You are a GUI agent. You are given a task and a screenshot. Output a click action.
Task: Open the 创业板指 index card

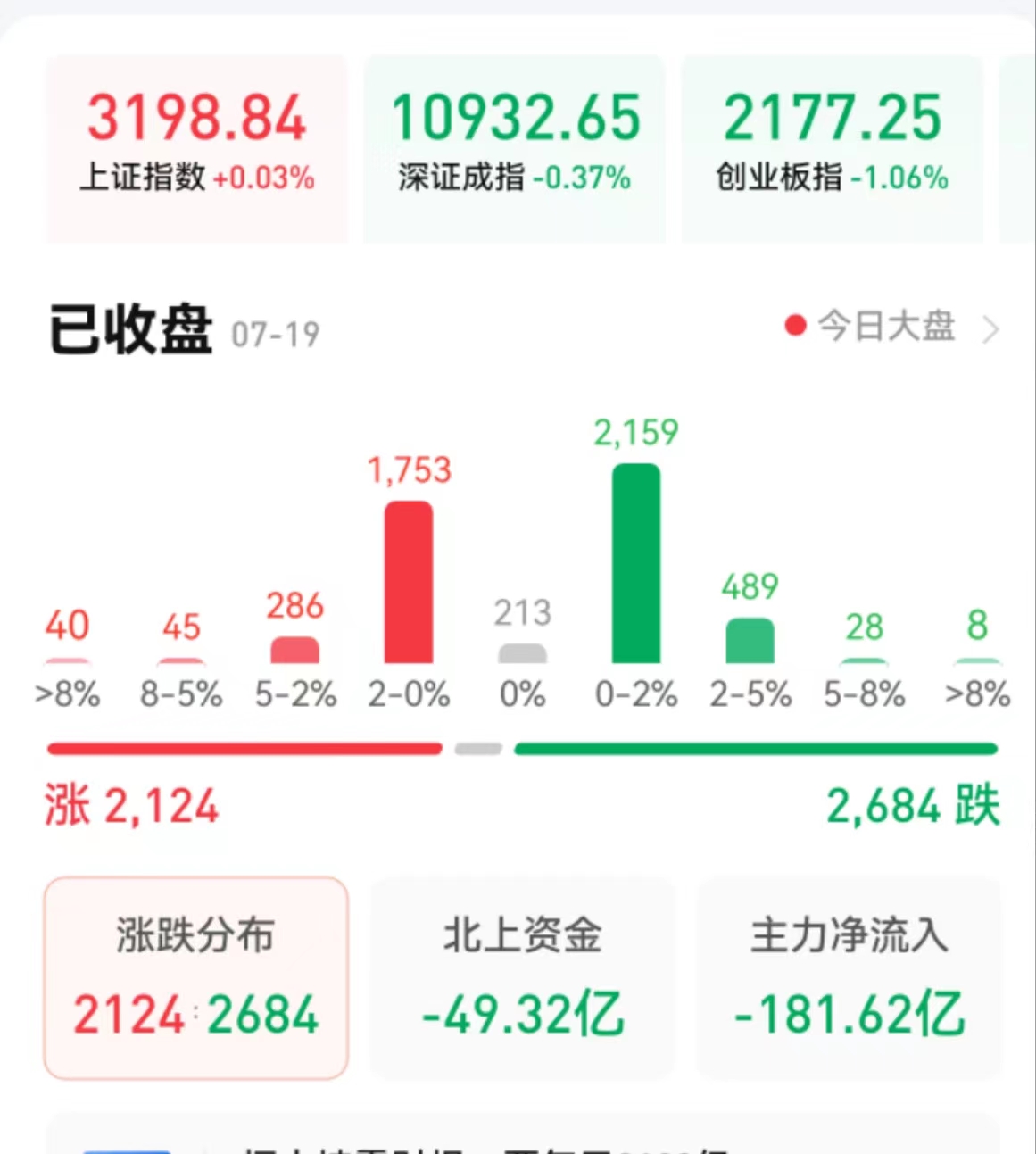832,147
